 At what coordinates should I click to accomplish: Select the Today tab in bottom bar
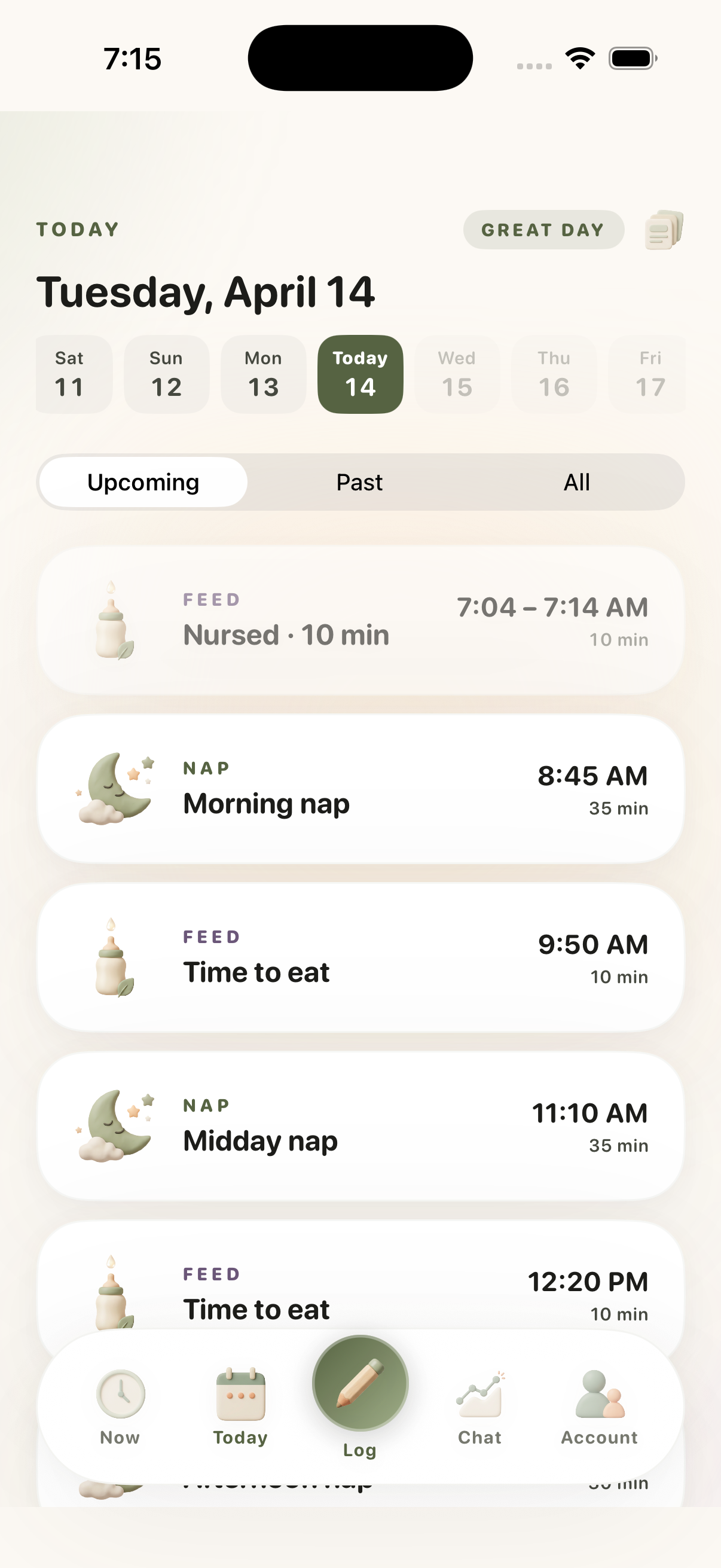tap(240, 1407)
